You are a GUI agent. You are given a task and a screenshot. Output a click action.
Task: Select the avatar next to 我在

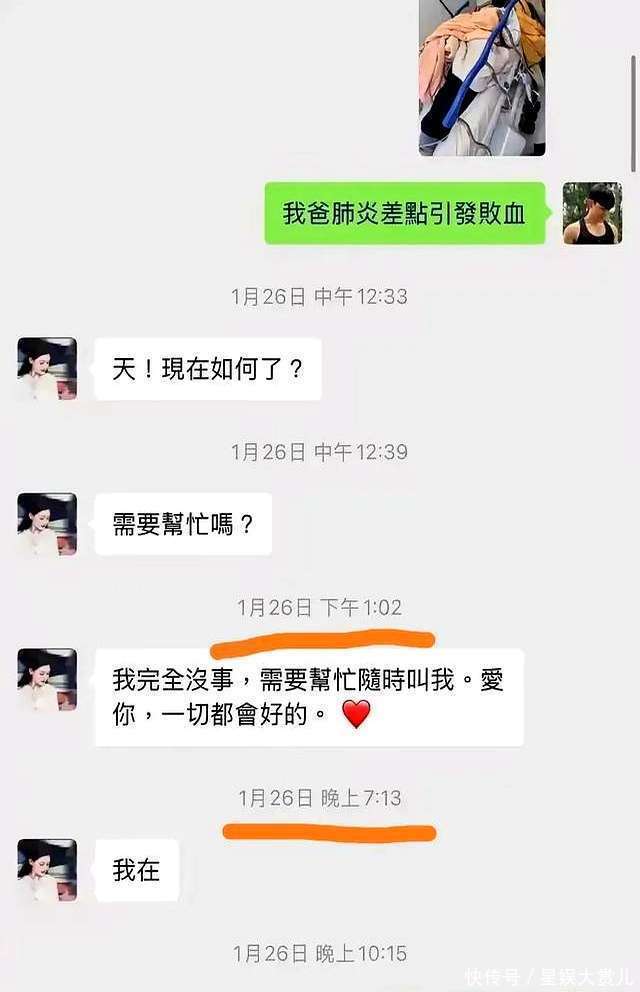point(47,869)
